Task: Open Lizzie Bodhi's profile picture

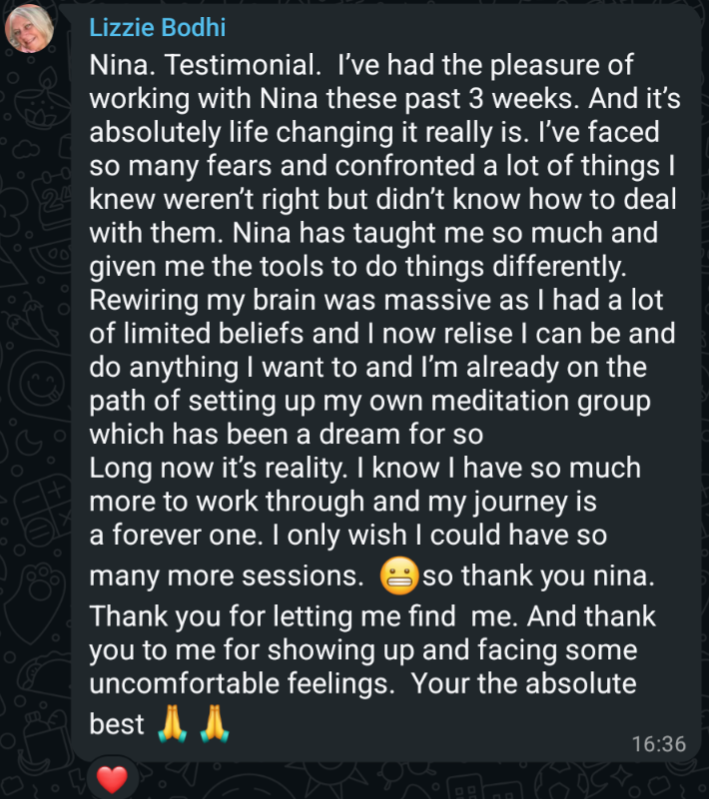Action: (31, 29)
